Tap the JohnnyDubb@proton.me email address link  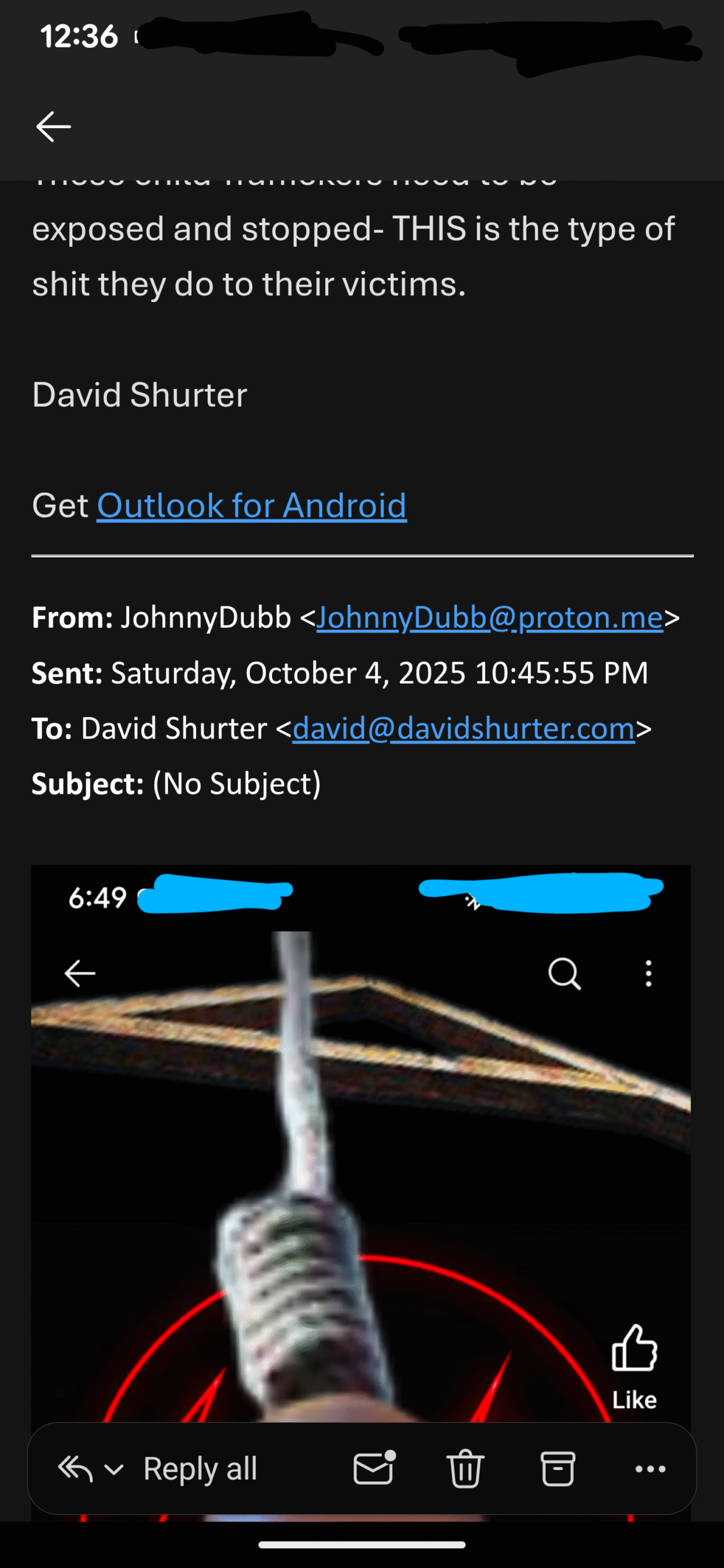(489, 617)
